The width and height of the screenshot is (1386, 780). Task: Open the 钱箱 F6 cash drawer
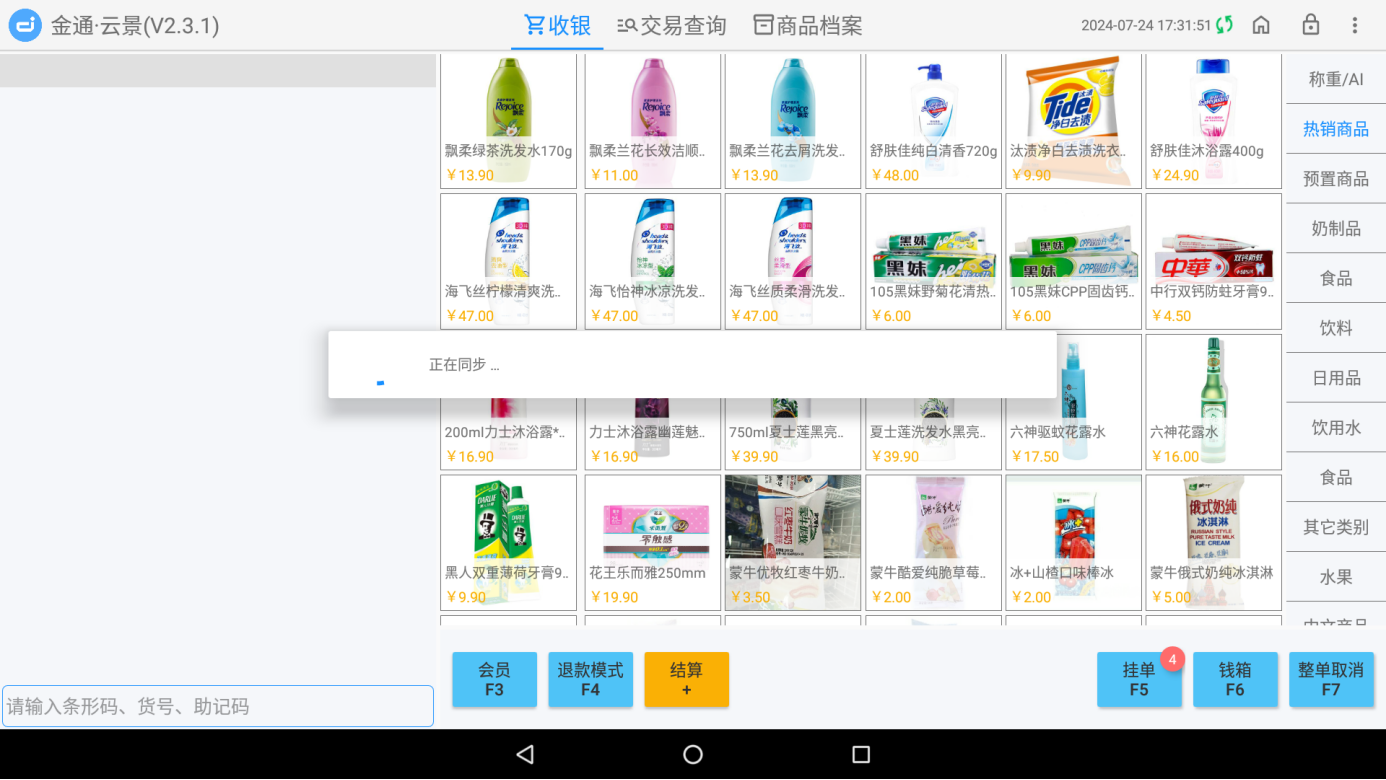[x=1235, y=680]
